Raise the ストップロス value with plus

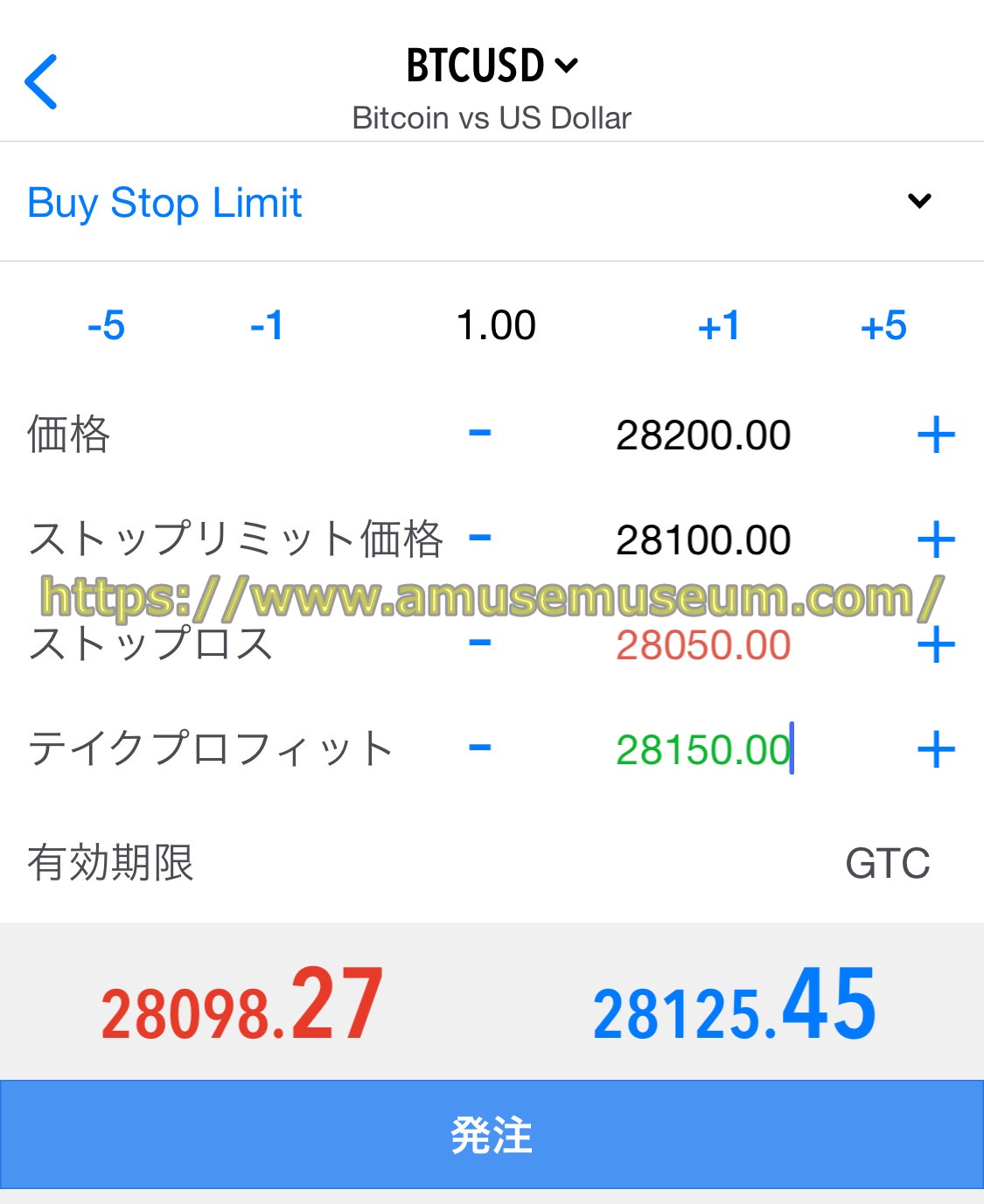pos(936,645)
